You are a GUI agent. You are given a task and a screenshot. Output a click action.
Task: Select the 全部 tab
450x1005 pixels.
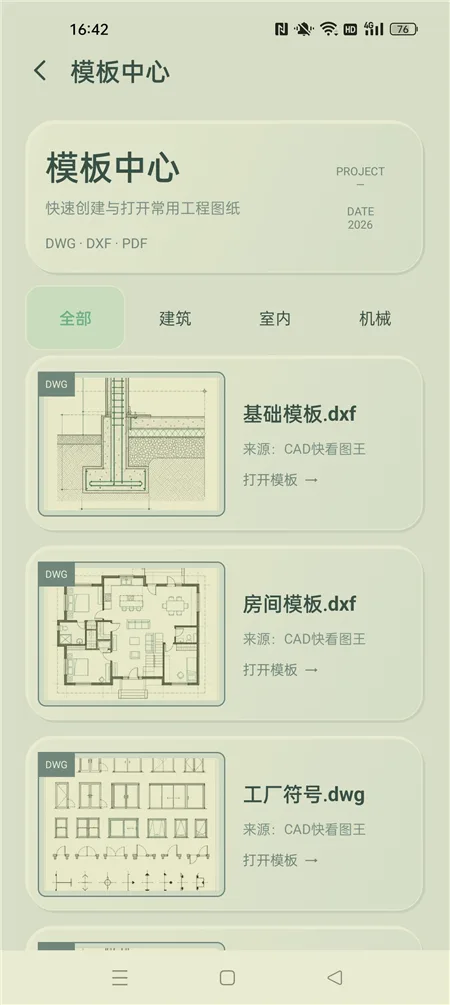pos(76,318)
